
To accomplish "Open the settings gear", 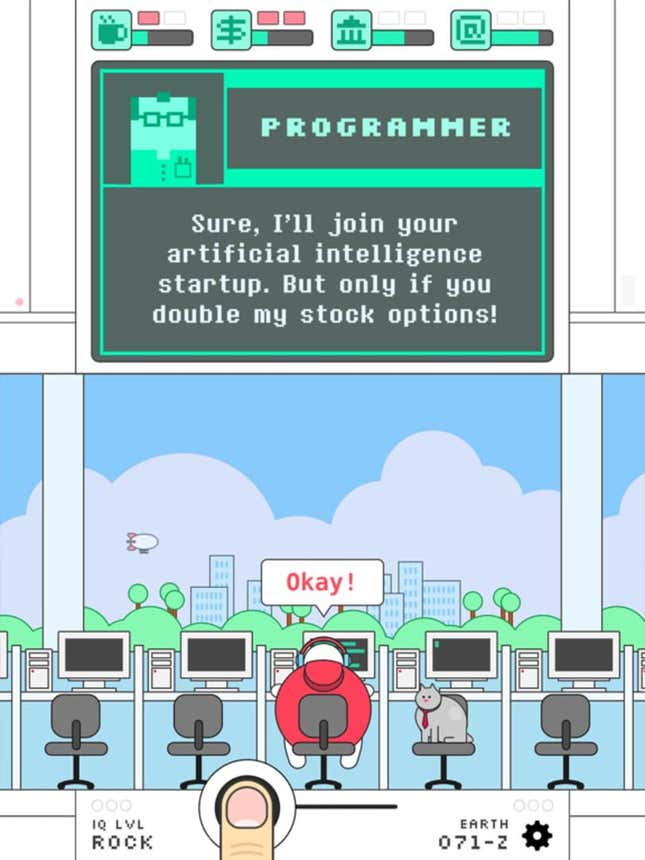I will (537, 835).
